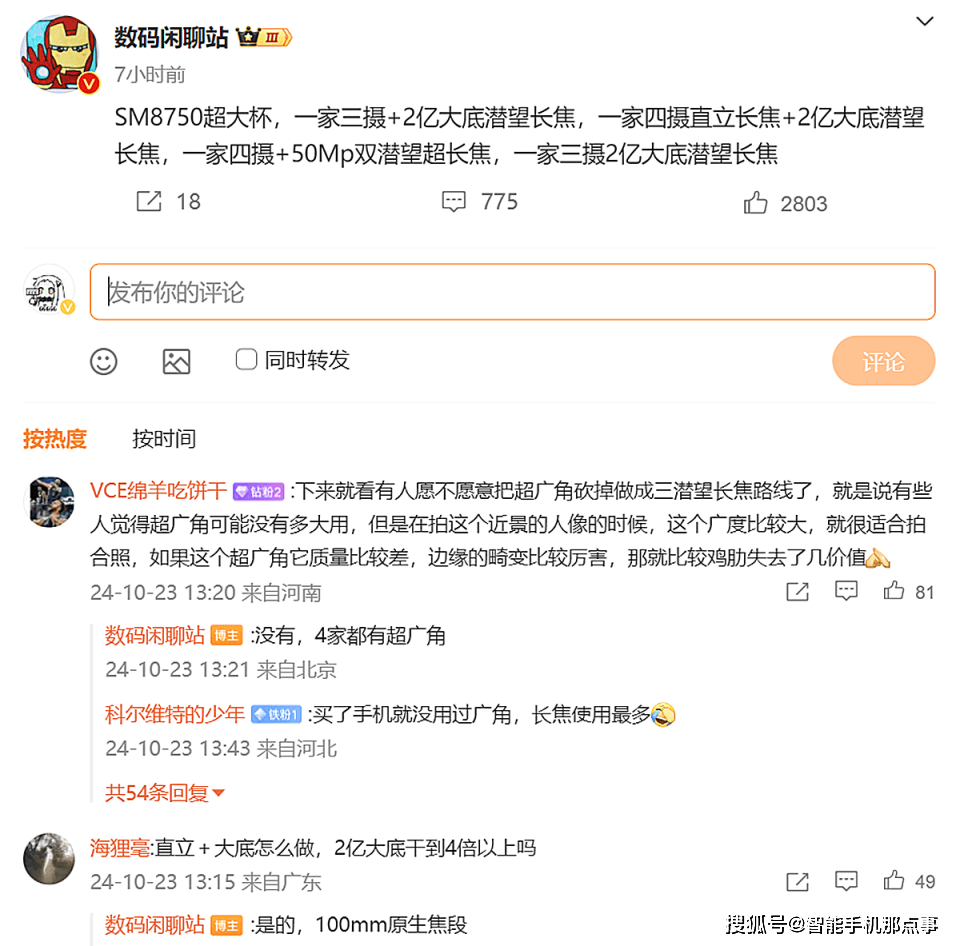960x946 pixels.
Task: Open 海狸毫's profile name
Action: pos(119,848)
